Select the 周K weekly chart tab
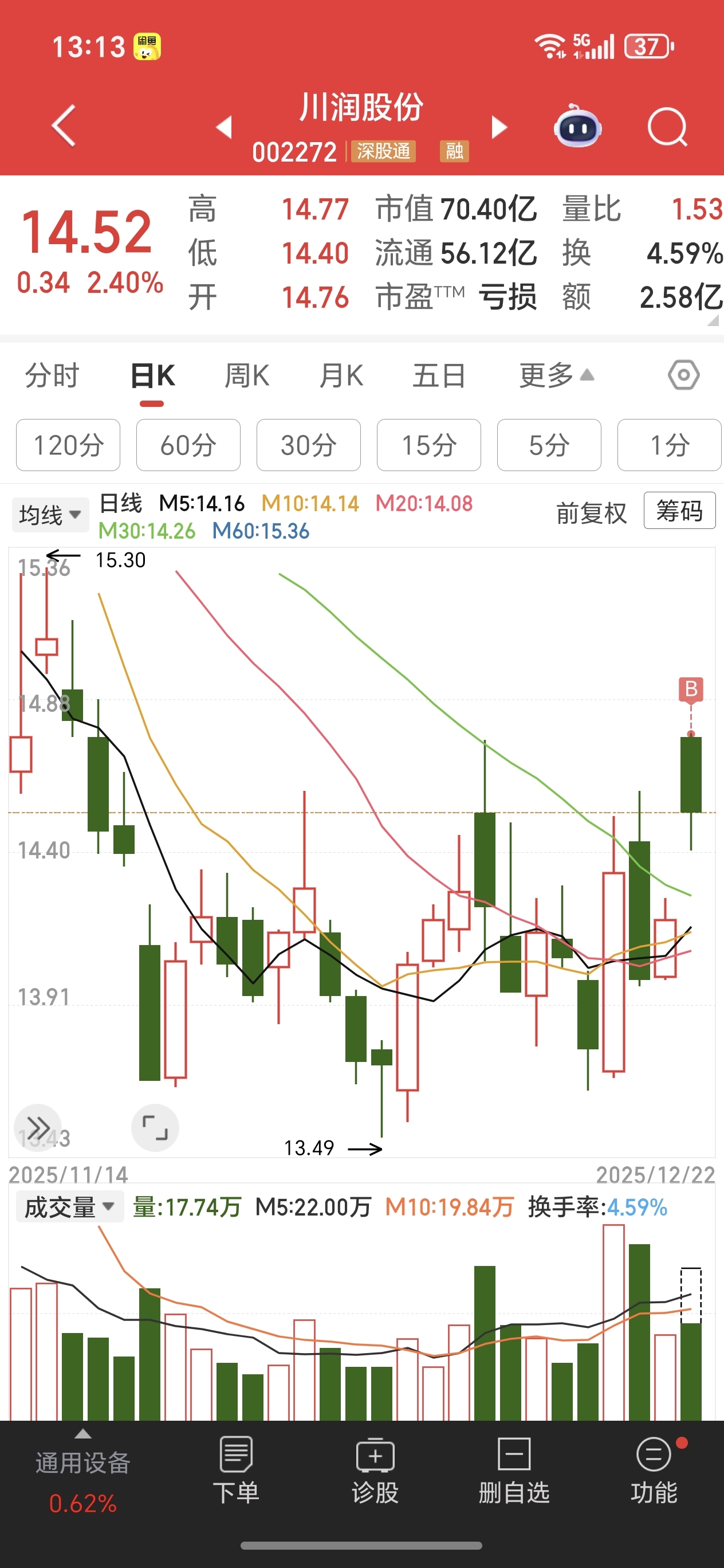724x1568 pixels. (246, 375)
